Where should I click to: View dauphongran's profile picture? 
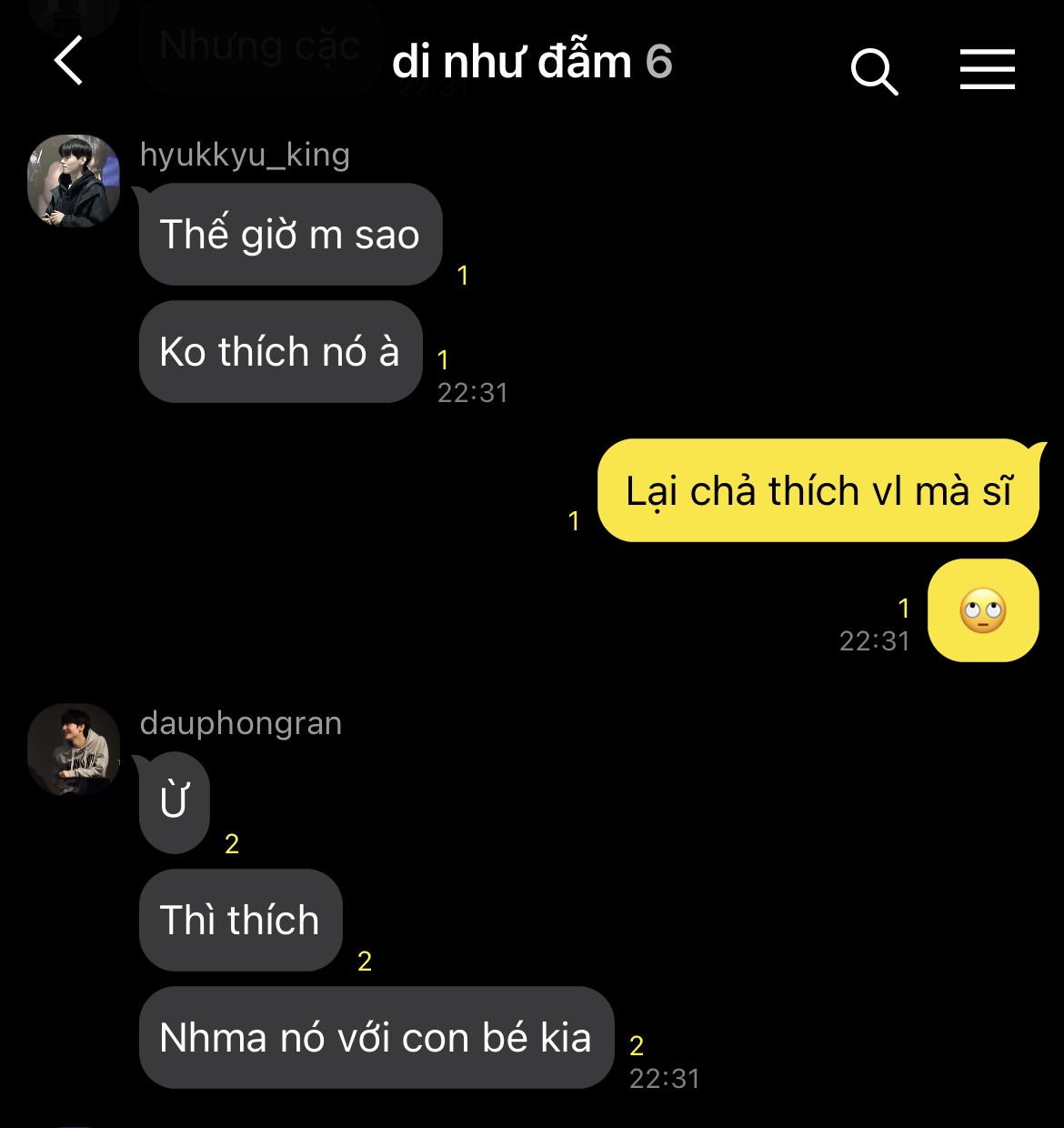[x=74, y=749]
